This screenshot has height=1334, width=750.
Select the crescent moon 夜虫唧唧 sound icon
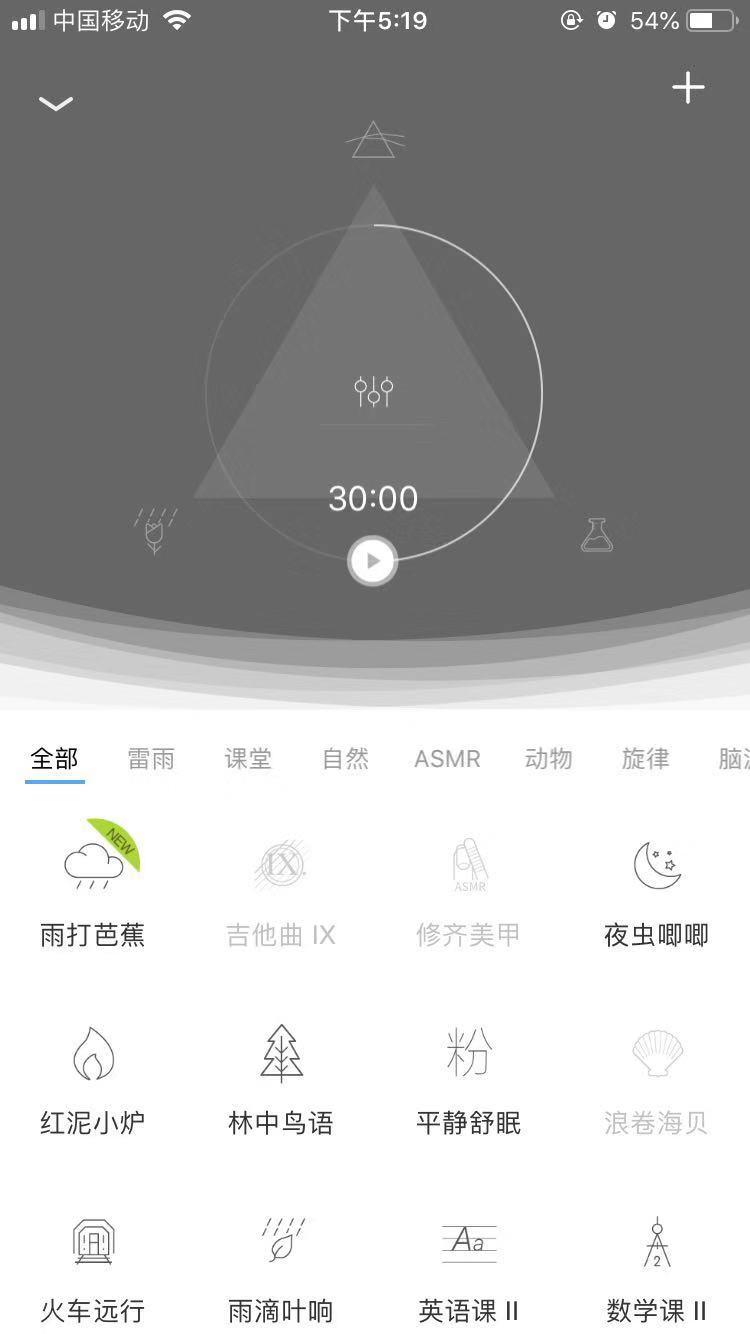pos(655,865)
